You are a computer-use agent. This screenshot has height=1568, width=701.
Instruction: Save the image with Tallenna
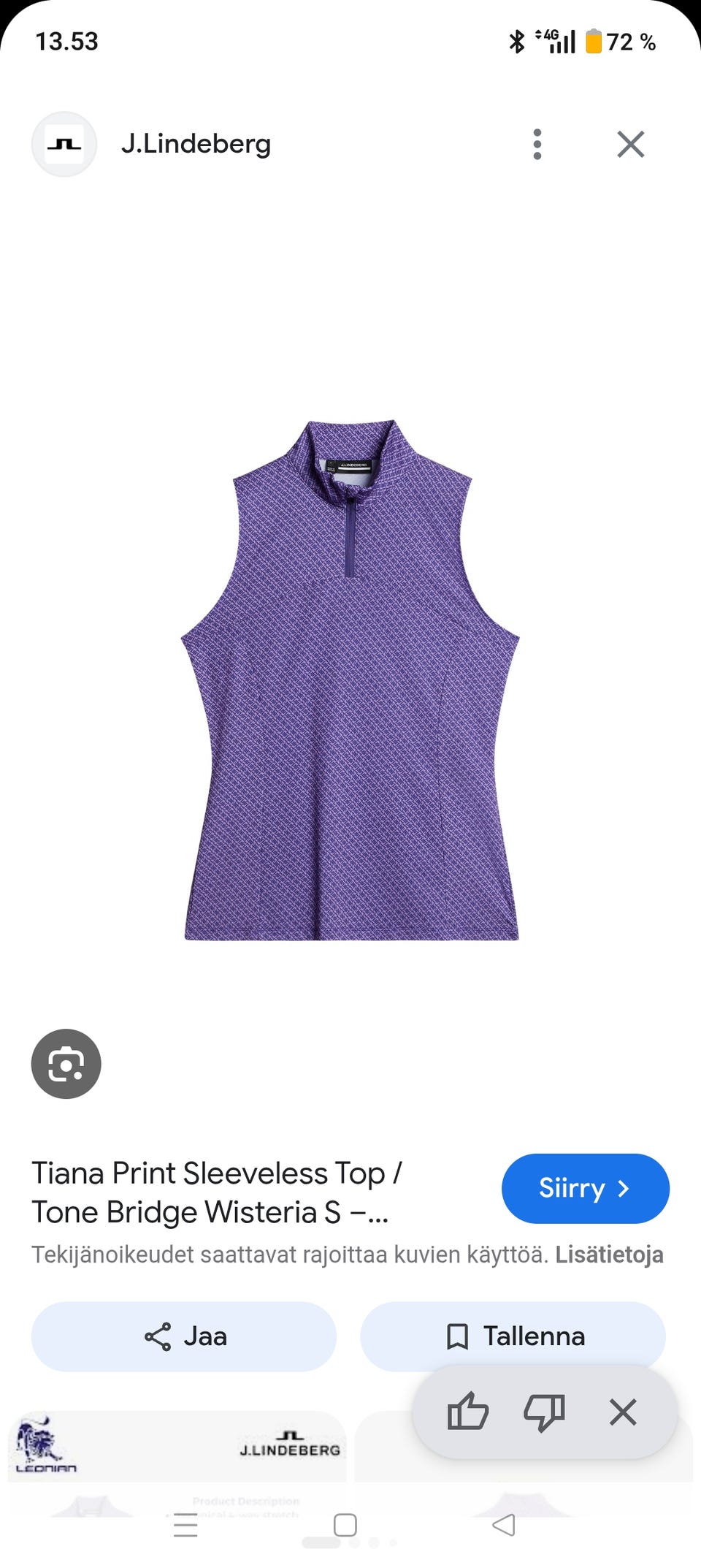click(x=513, y=1336)
